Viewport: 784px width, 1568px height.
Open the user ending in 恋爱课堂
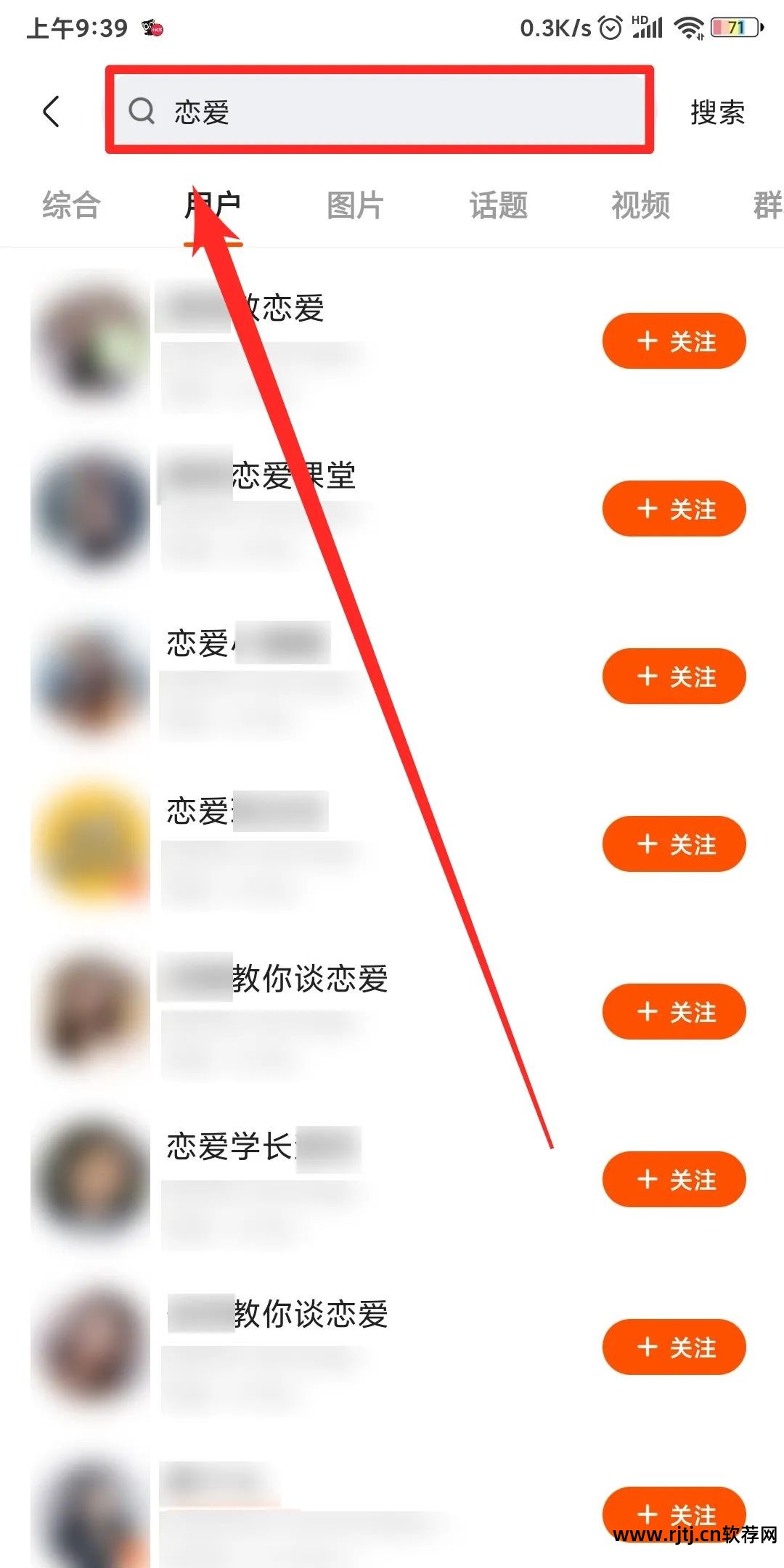pyautogui.click(x=290, y=477)
